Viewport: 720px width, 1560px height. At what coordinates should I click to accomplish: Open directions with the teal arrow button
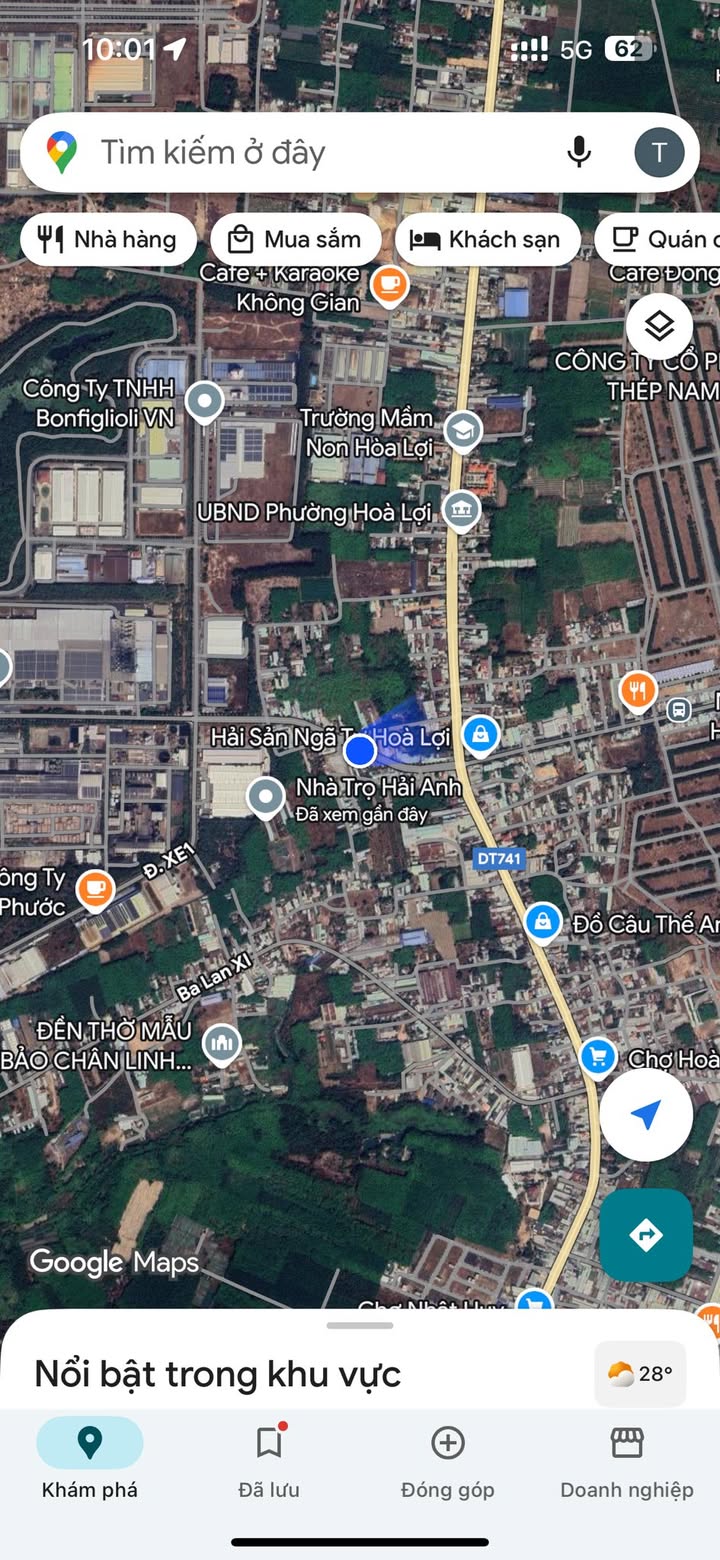coord(646,1235)
